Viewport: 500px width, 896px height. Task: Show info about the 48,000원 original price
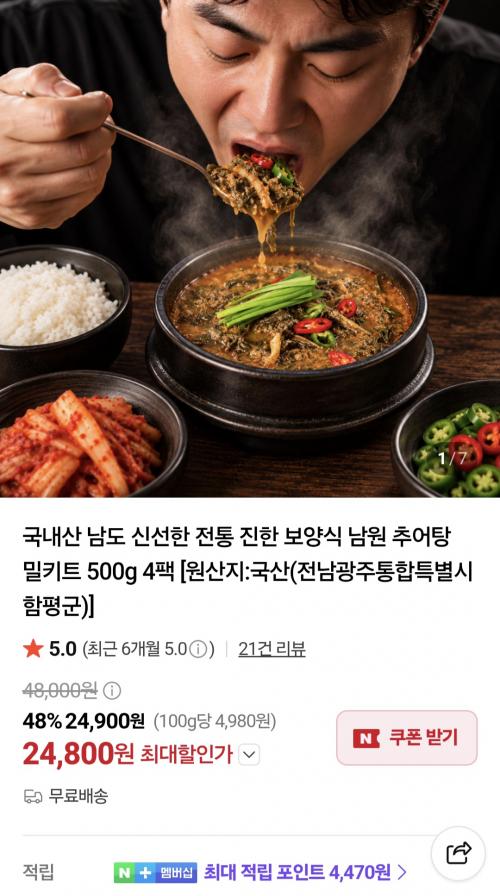coord(112,691)
